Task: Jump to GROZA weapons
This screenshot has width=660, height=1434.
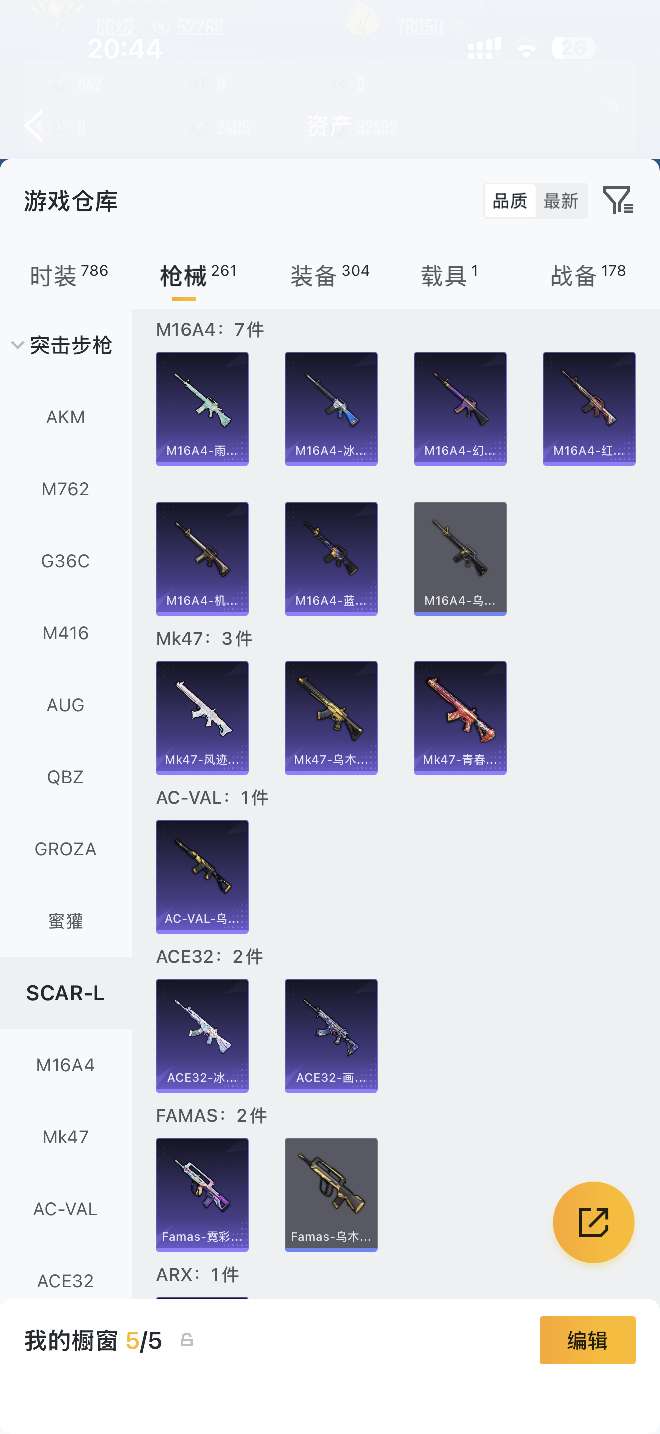Action: (x=66, y=849)
